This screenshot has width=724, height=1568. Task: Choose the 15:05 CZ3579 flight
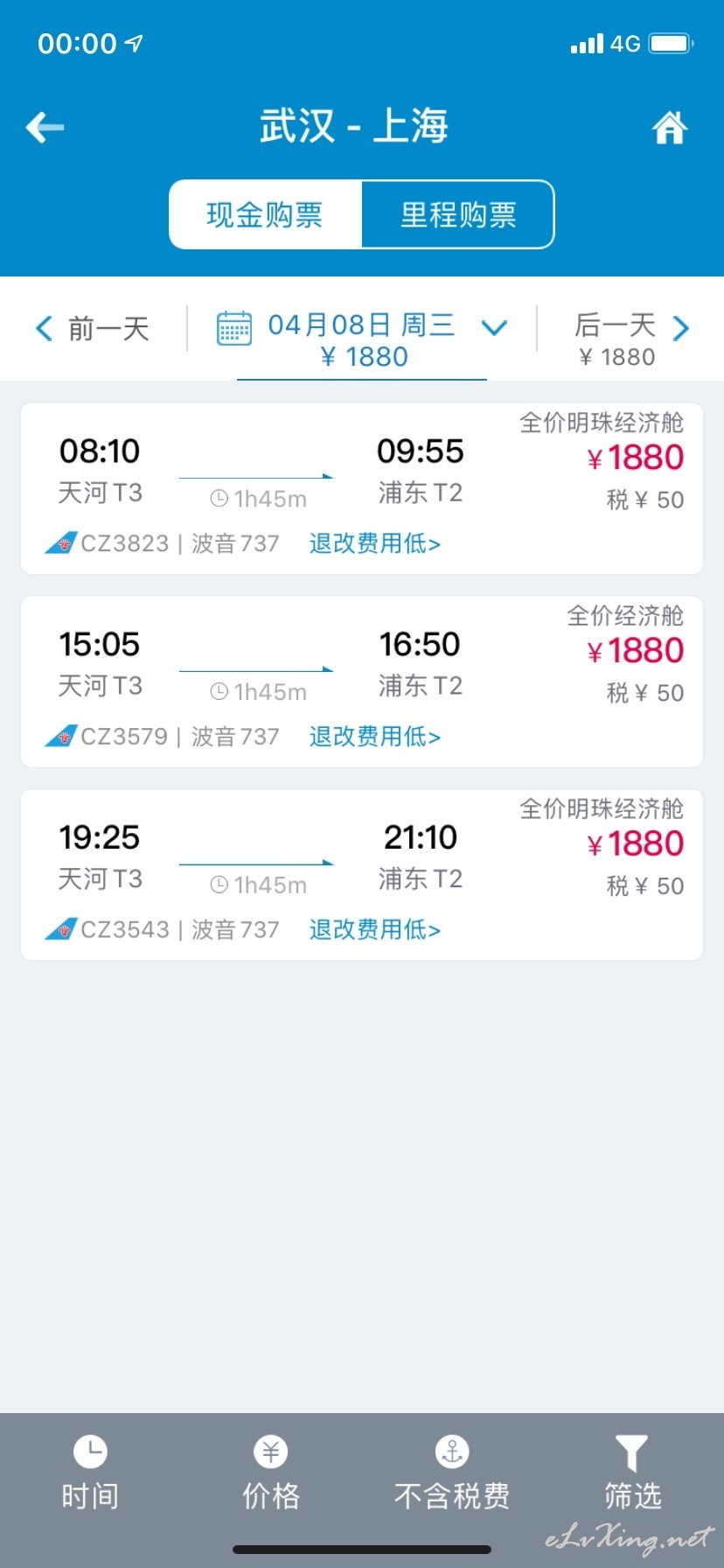pos(362,682)
